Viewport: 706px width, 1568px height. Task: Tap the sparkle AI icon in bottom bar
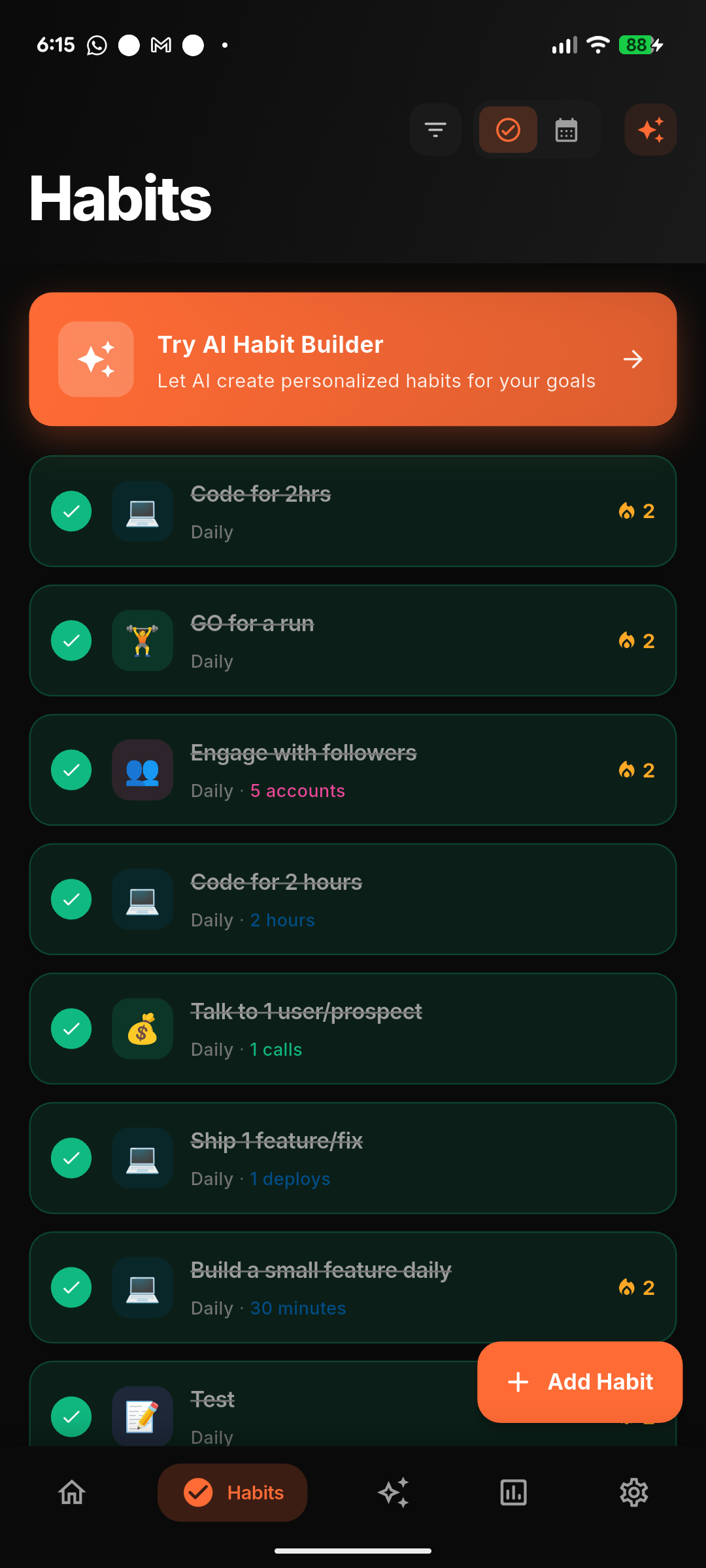[x=393, y=1492]
